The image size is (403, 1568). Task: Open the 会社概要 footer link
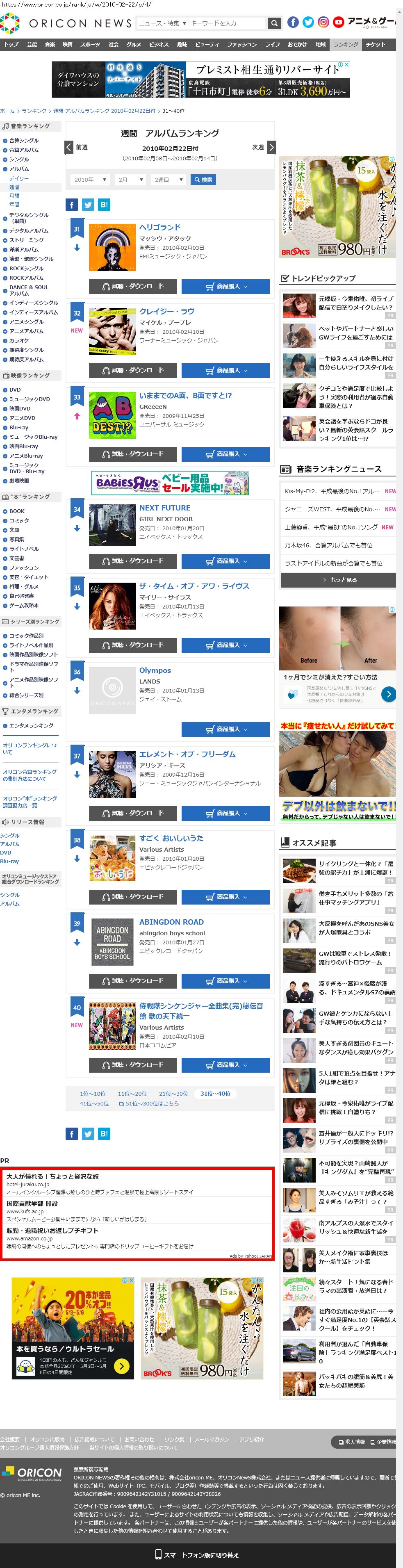(x=10, y=1440)
